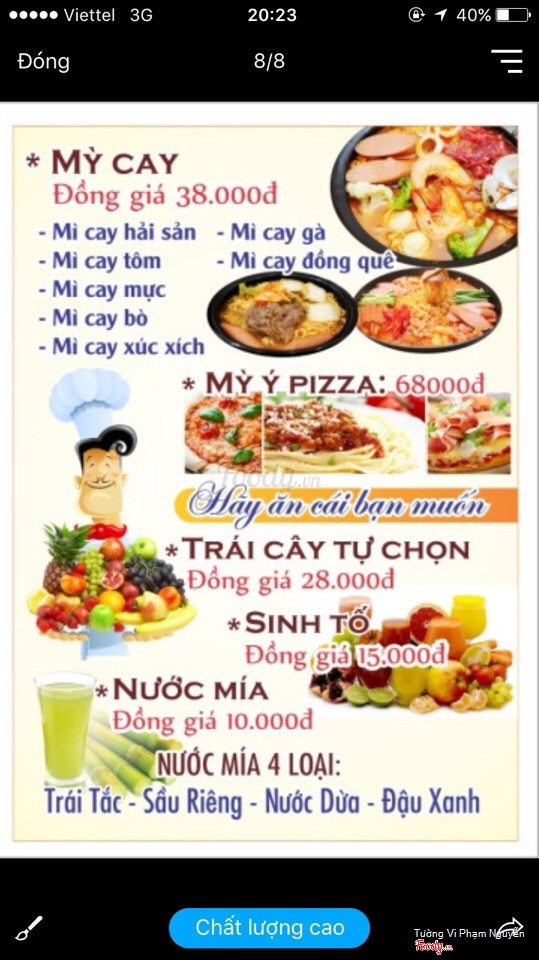Share the image with the arrow icon

510,927
